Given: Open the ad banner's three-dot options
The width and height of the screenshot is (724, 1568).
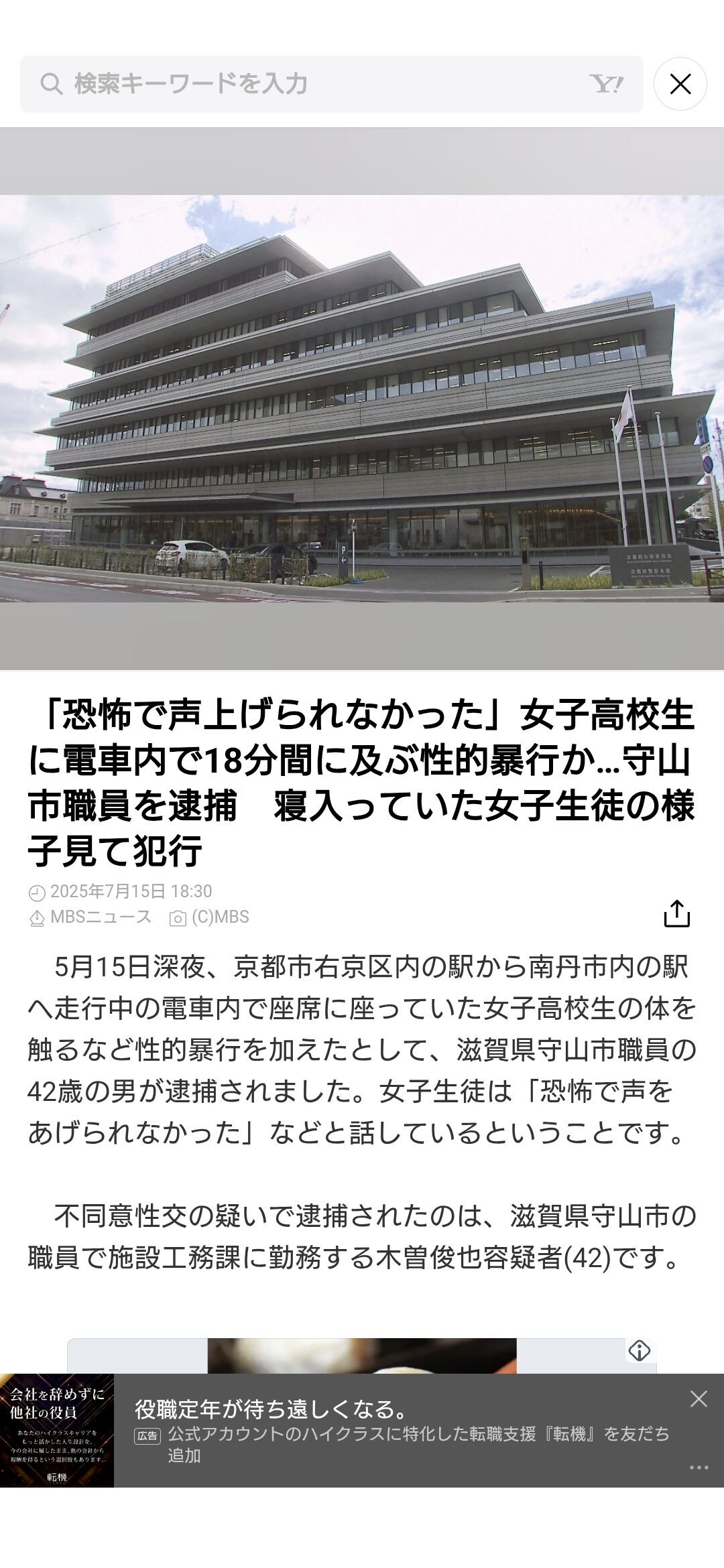Looking at the screenshot, I should pos(699,1467).
